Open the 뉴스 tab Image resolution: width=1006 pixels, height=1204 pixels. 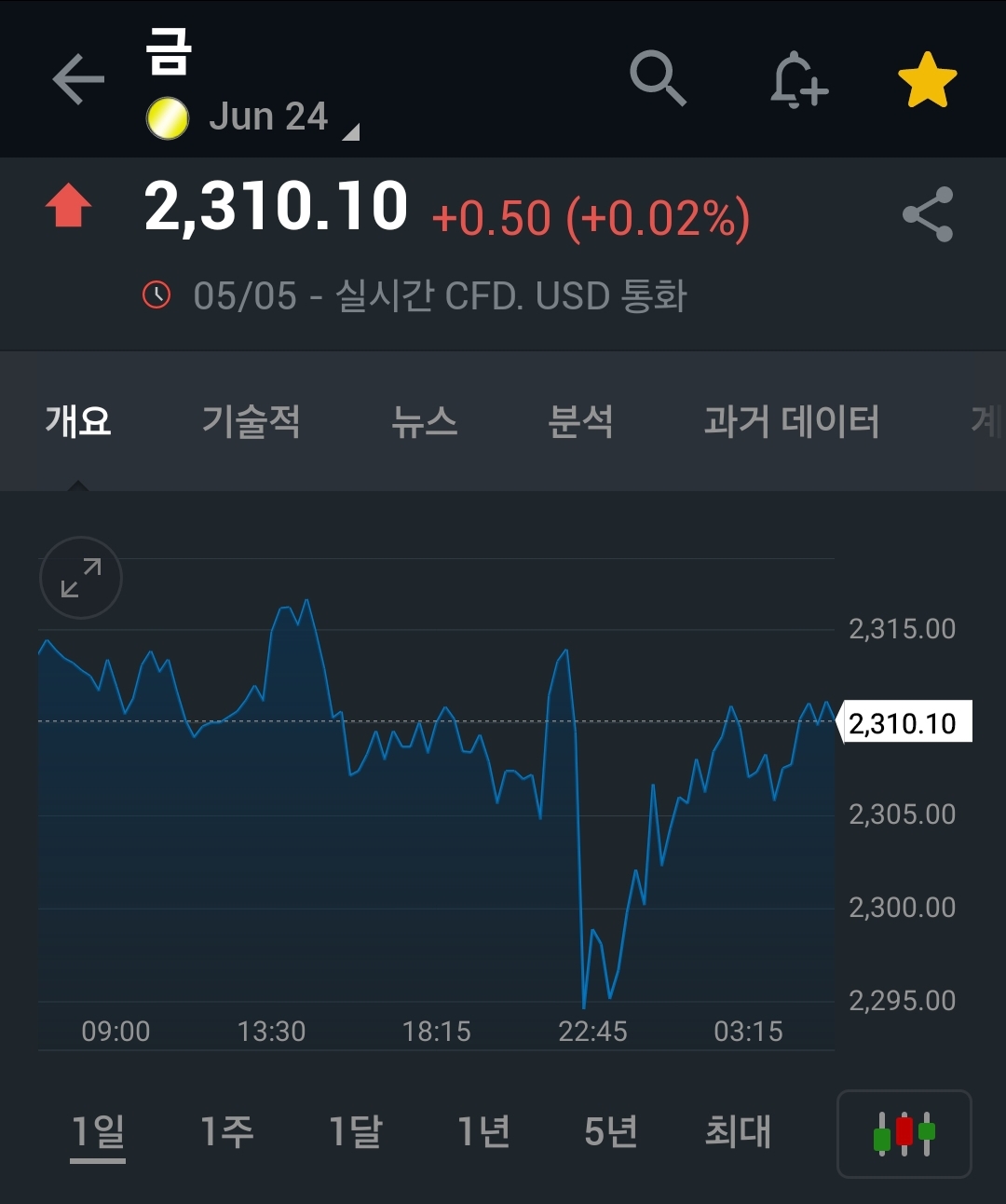(x=425, y=422)
